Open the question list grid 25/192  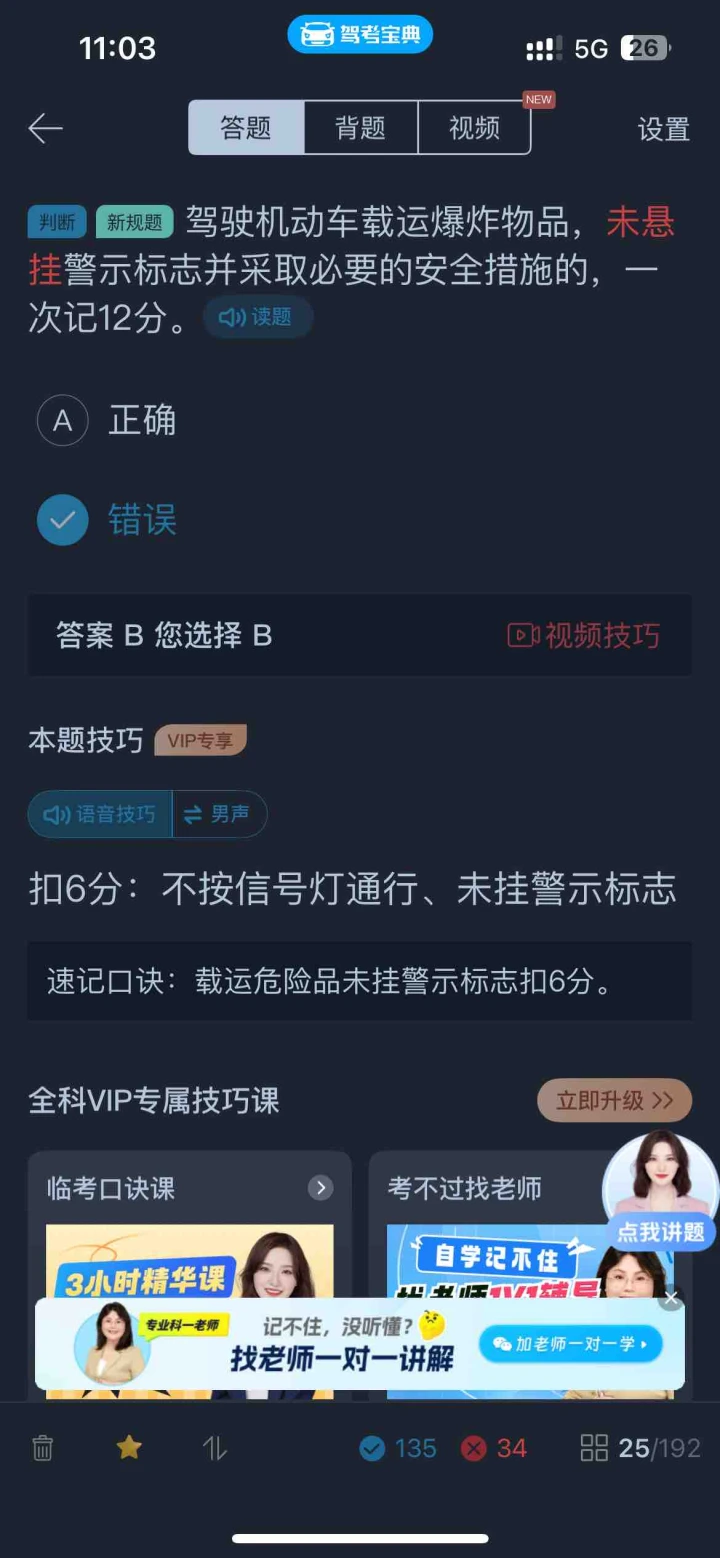[x=640, y=1448]
